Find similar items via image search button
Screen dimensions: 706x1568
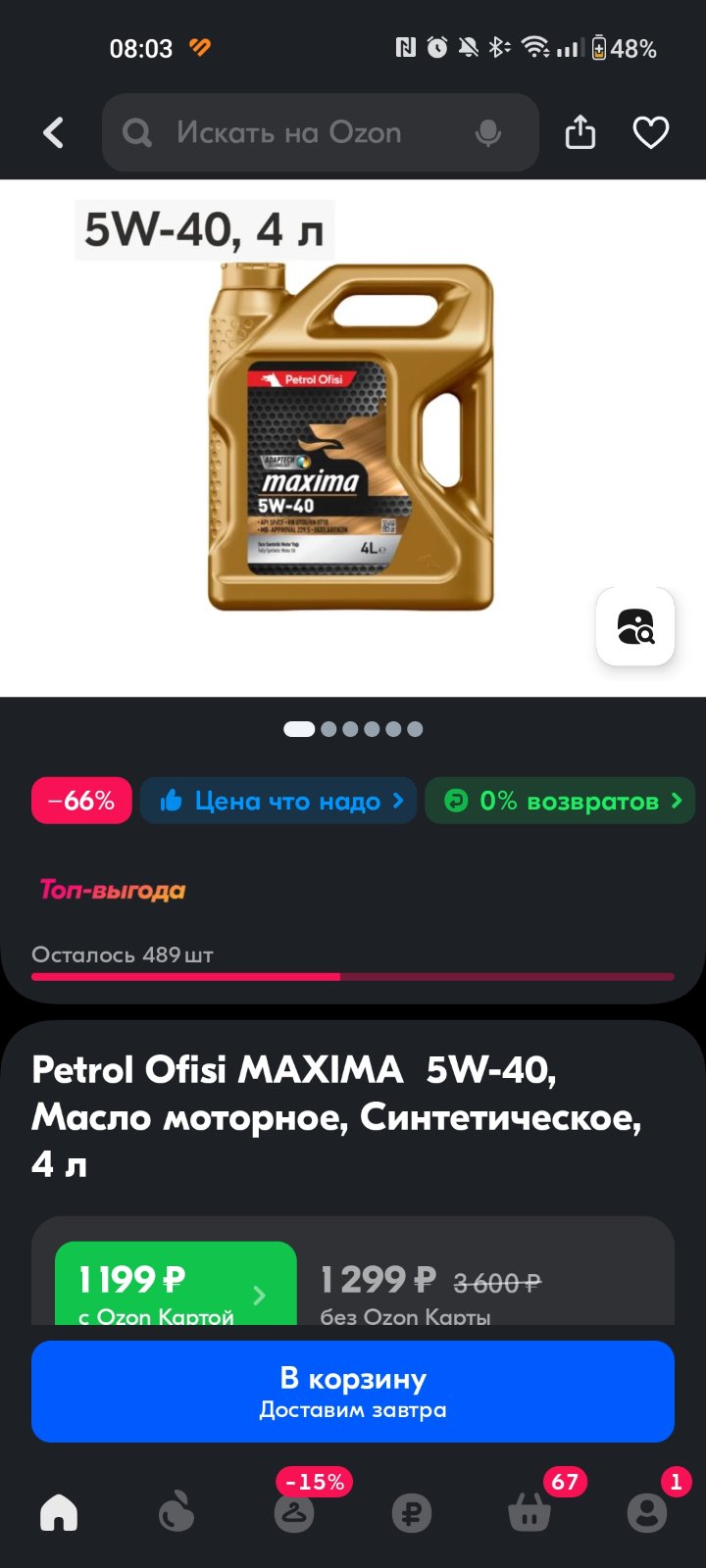635,626
